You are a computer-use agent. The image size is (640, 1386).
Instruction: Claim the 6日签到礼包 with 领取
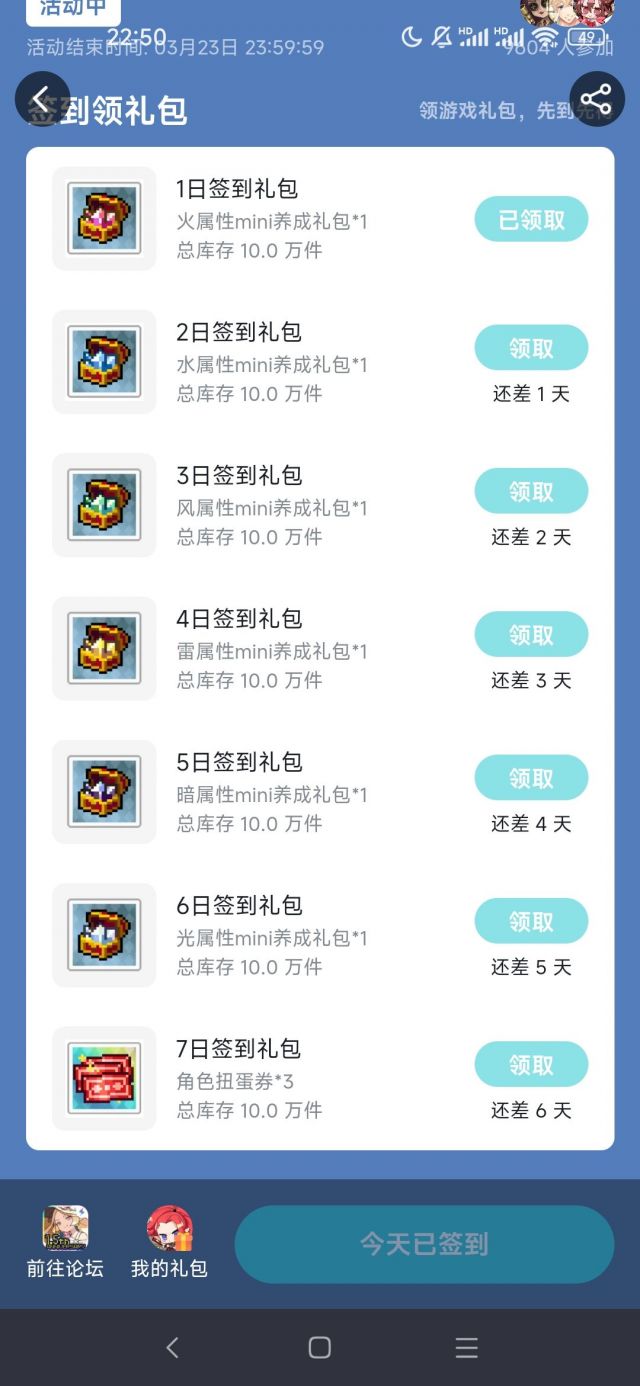click(531, 920)
